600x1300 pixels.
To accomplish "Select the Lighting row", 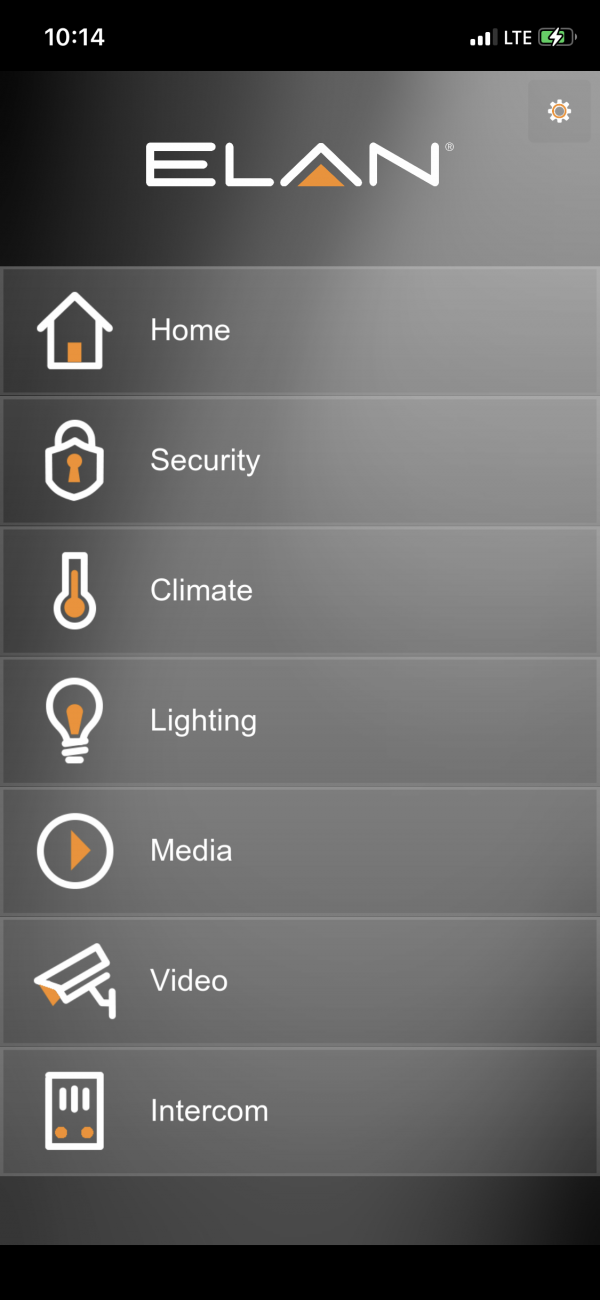I will click(300, 721).
